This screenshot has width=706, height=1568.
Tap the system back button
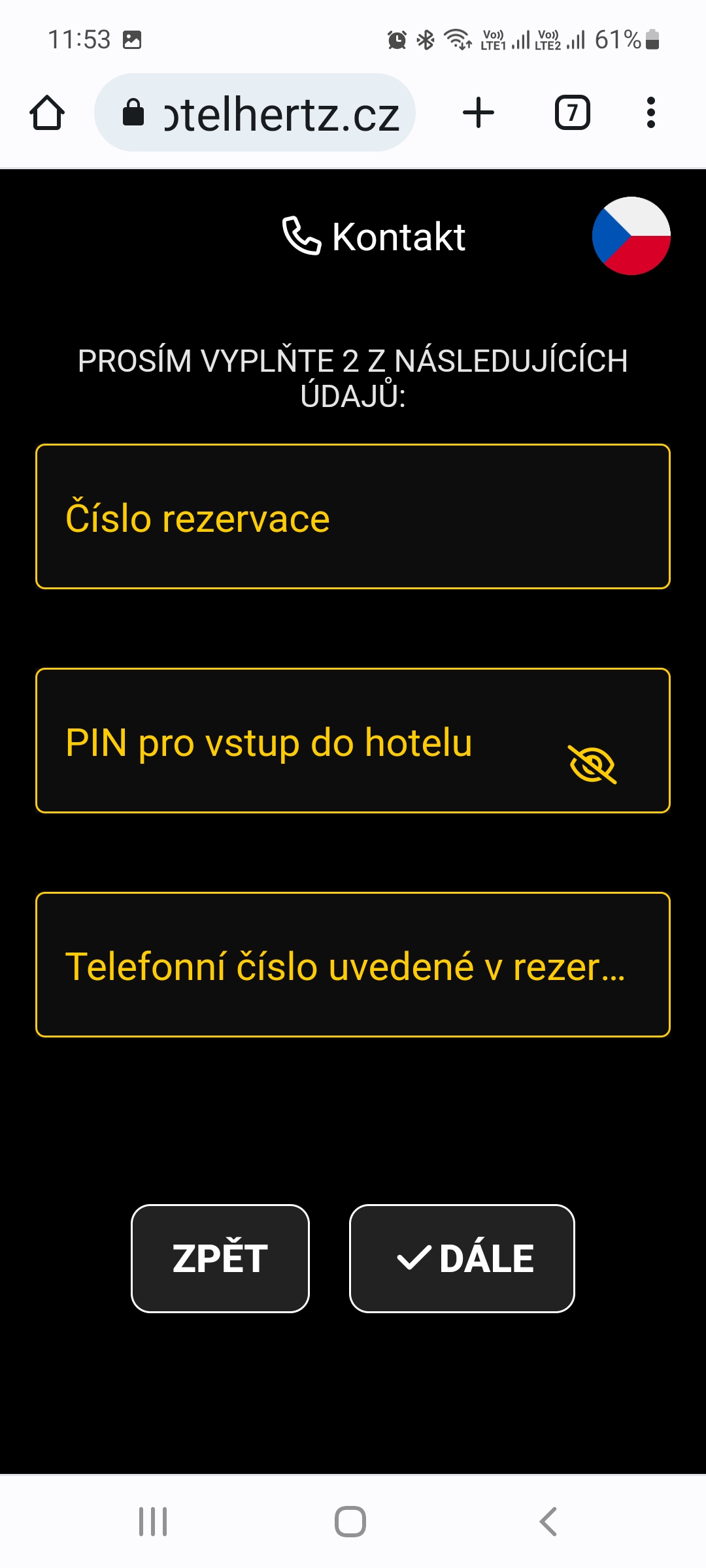[548, 1522]
